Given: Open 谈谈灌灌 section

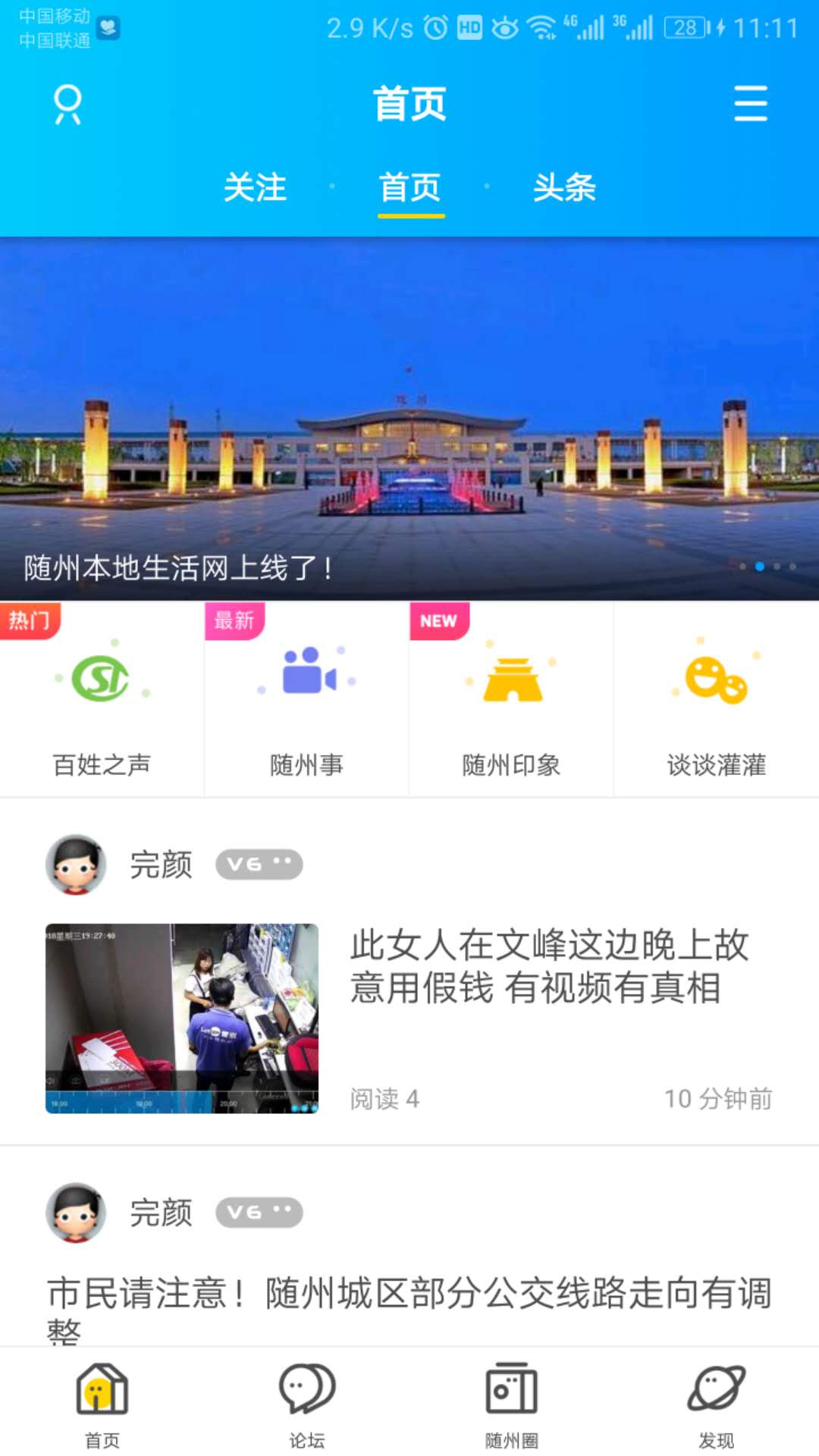Looking at the screenshot, I should point(717,699).
